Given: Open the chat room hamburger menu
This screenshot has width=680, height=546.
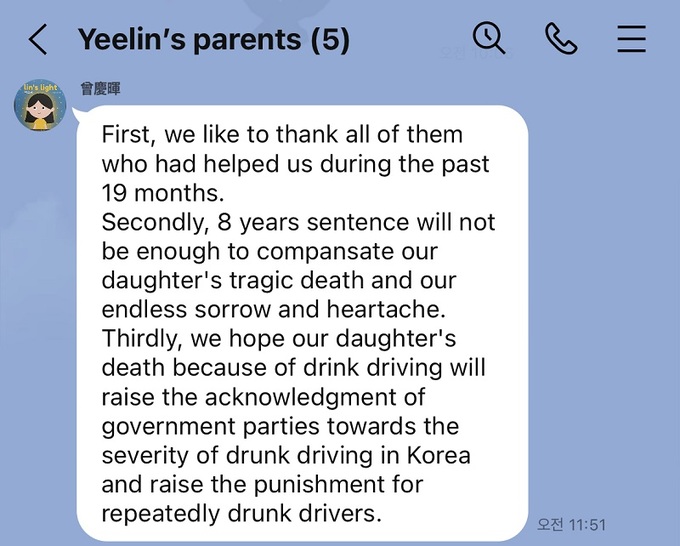Looking at the screenshot, I should click(x=631, y=39).
